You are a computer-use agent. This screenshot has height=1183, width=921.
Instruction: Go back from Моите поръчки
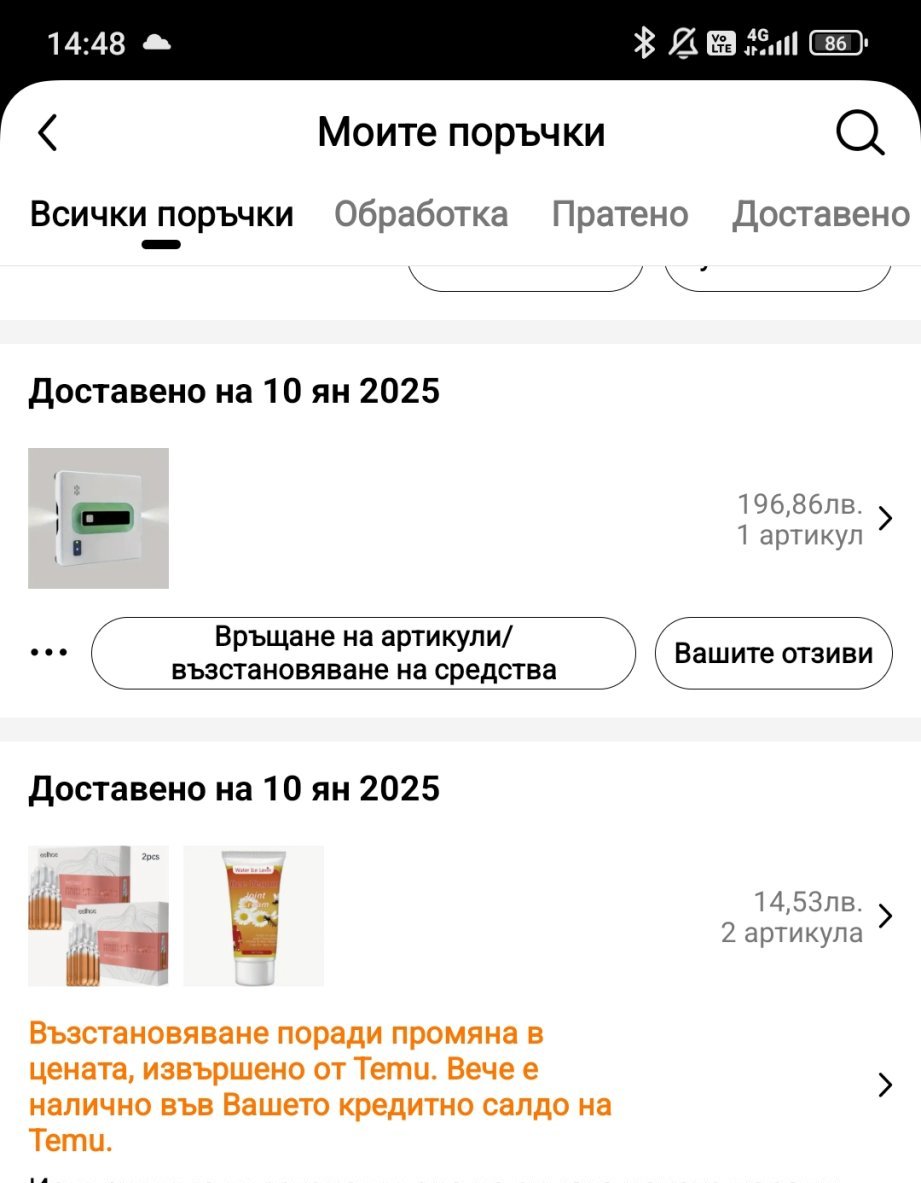pyautogui.click(x=48, y=133)
